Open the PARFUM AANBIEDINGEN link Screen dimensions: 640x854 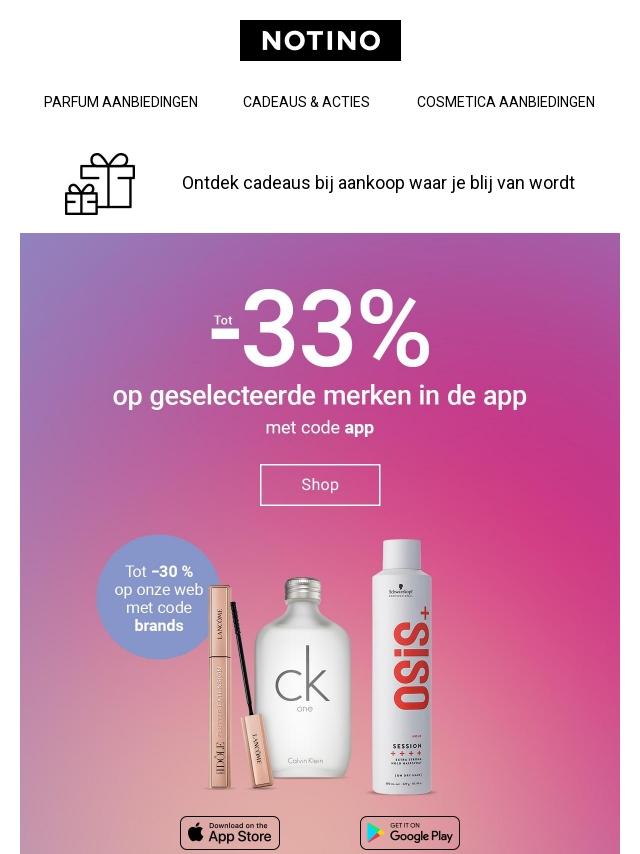click(x=121, y=102)
